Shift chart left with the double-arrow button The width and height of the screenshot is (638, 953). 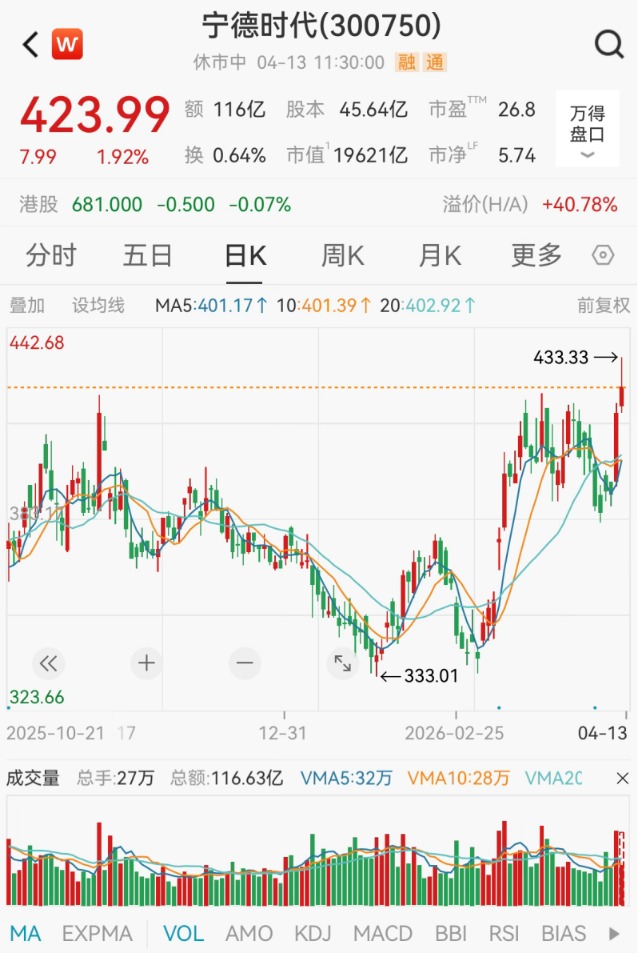[48, 662]
